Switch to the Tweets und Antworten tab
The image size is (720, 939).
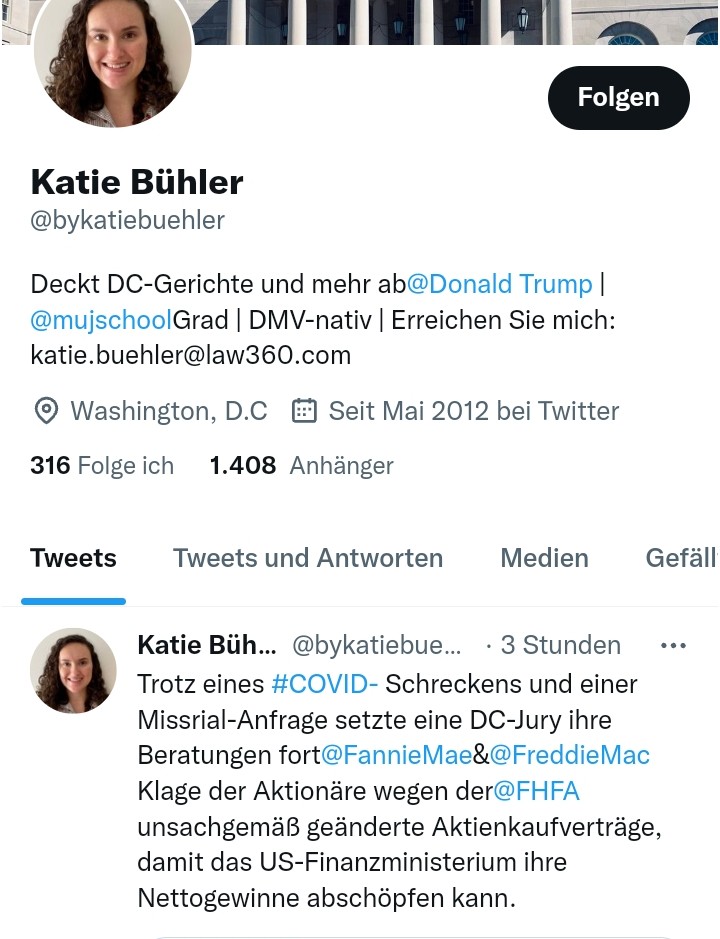click(x=308, y=558)
